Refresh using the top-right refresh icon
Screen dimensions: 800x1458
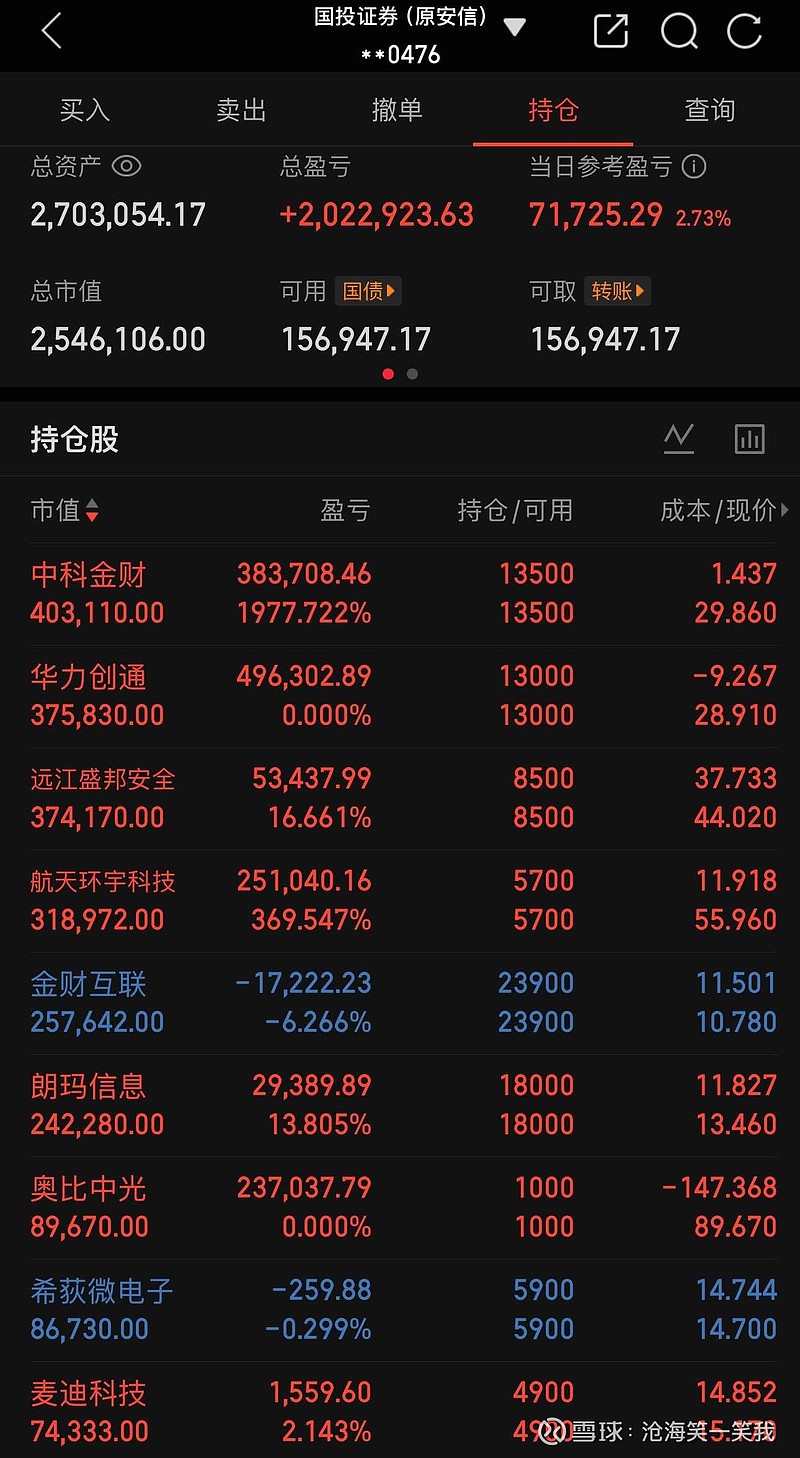pos(744,31)
